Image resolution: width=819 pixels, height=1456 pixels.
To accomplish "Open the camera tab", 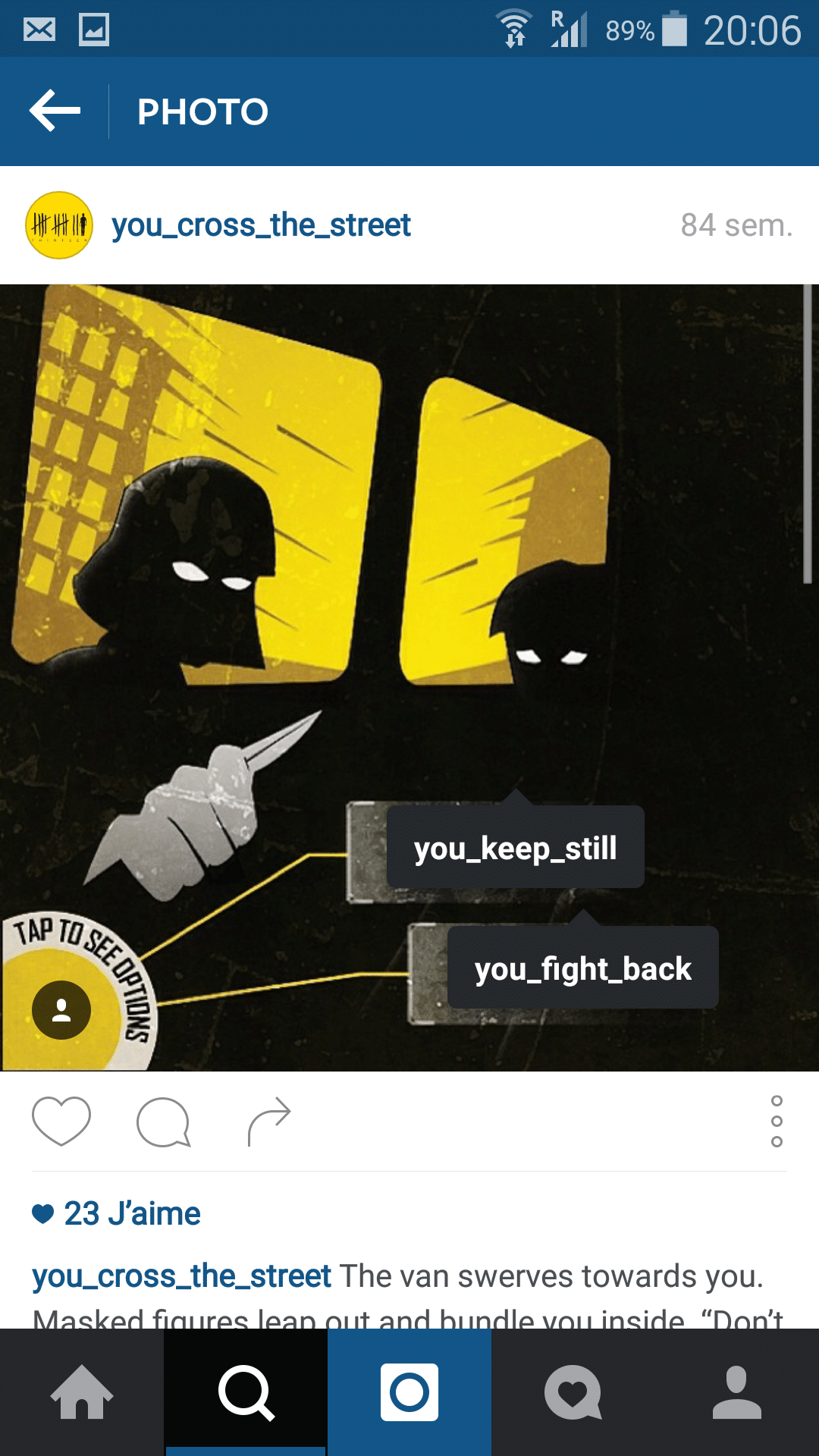I will (409, 1392).
